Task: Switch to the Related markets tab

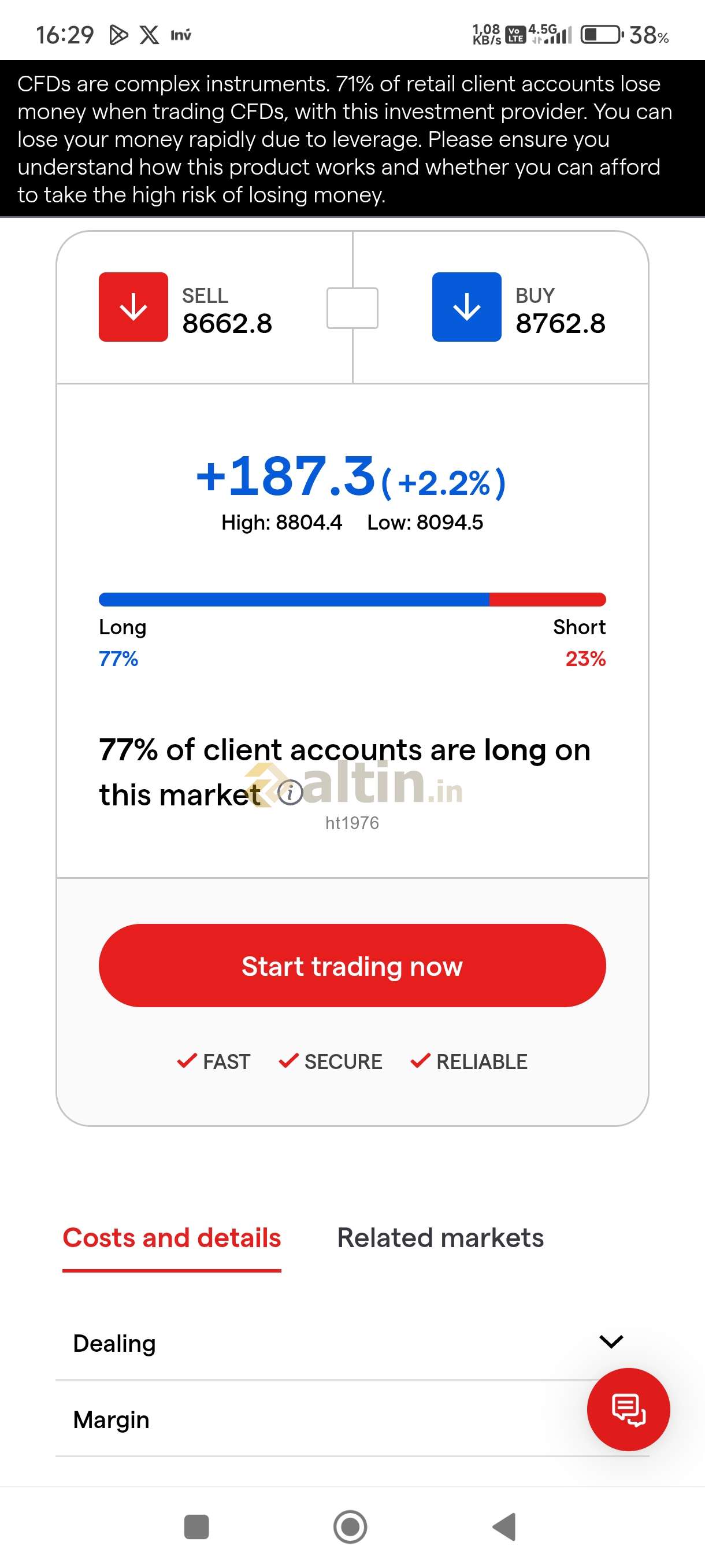Action: 440,1237
